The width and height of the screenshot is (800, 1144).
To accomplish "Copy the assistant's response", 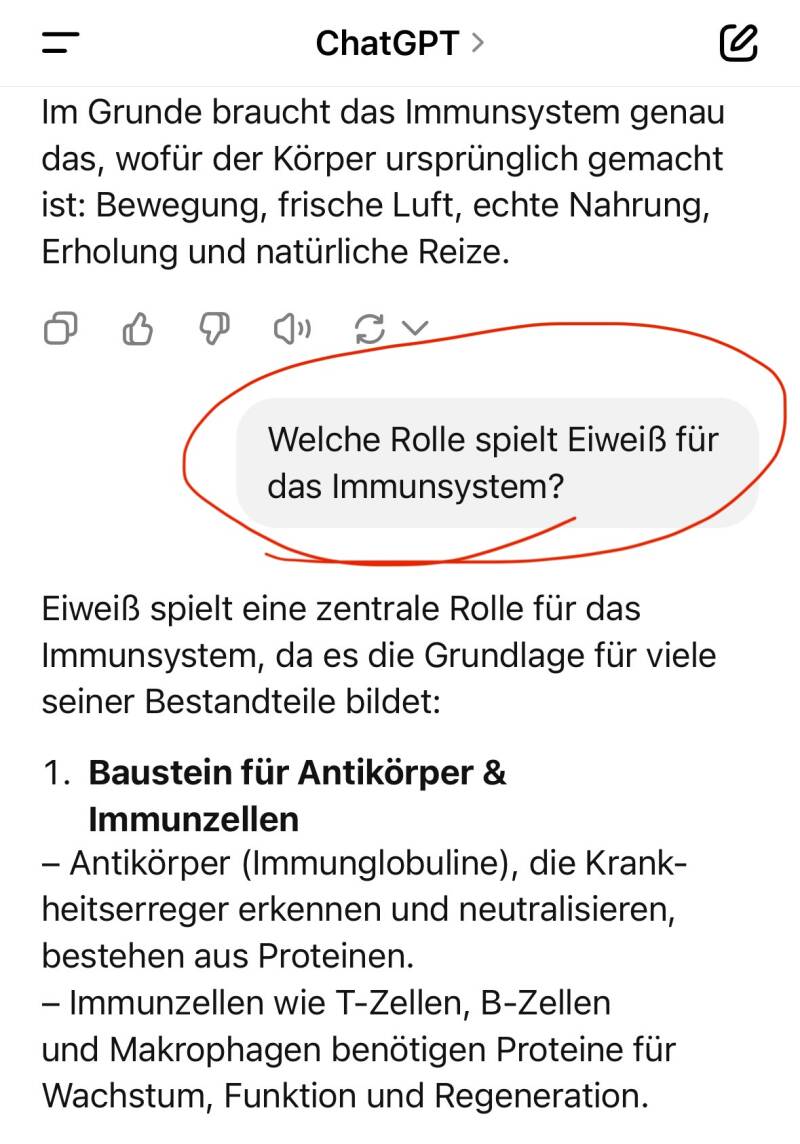I will [61, 328].
